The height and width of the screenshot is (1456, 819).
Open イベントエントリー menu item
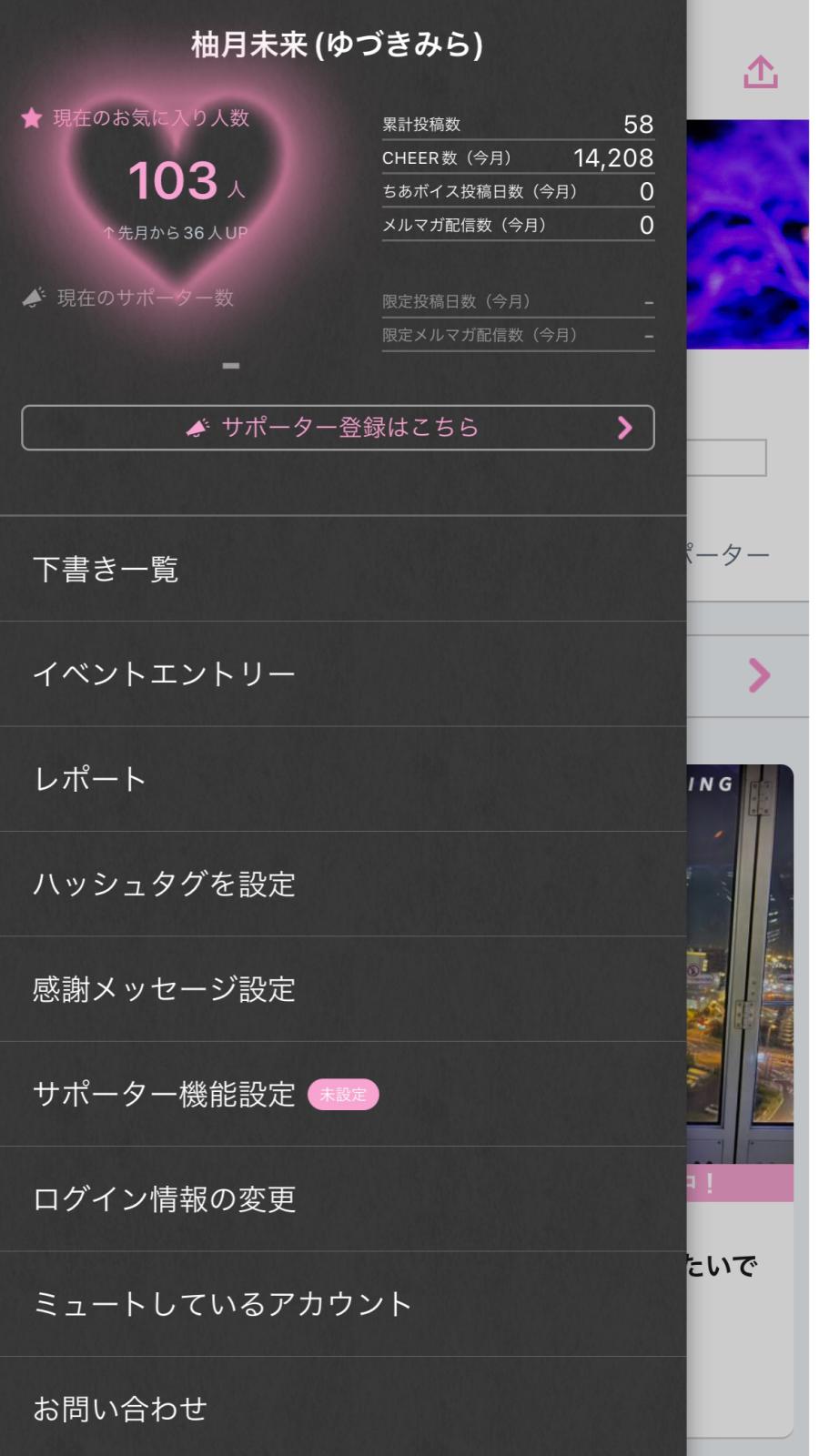point(342,674)
